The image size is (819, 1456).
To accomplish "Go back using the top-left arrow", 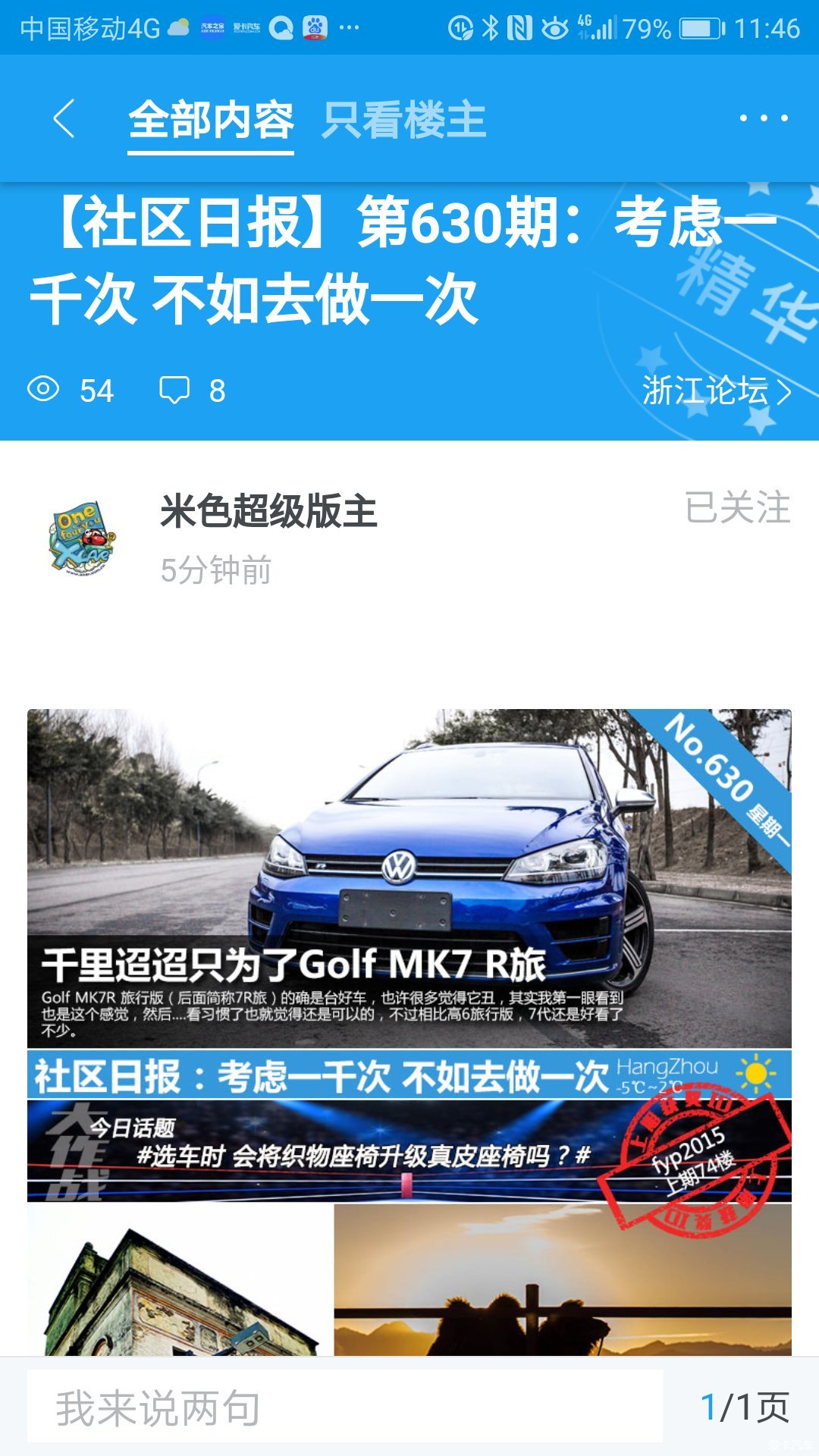I will coord(64,119).
